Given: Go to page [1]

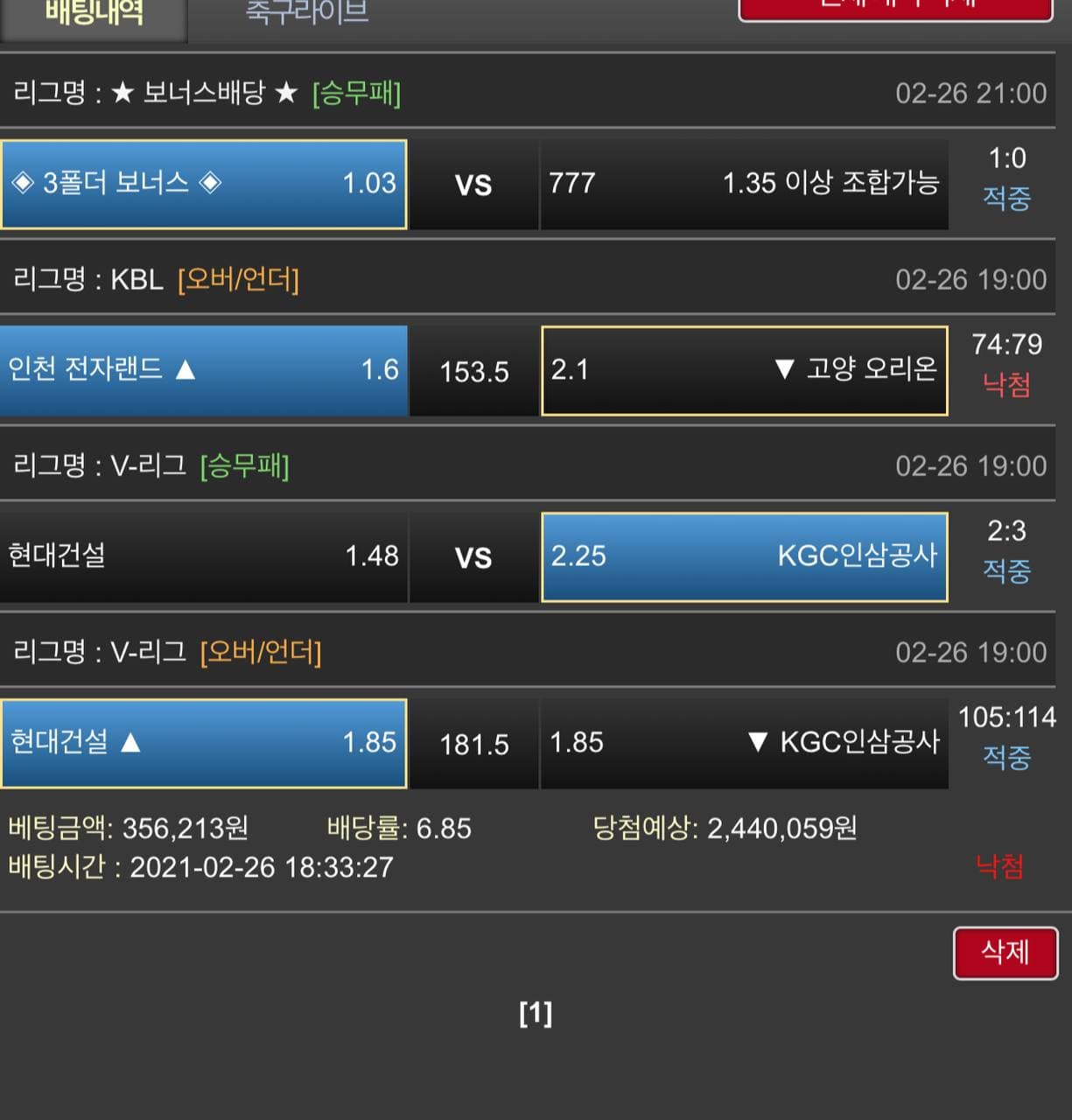Looking at the screenshot, I should pyautogui.click(x=535, y=1013).
